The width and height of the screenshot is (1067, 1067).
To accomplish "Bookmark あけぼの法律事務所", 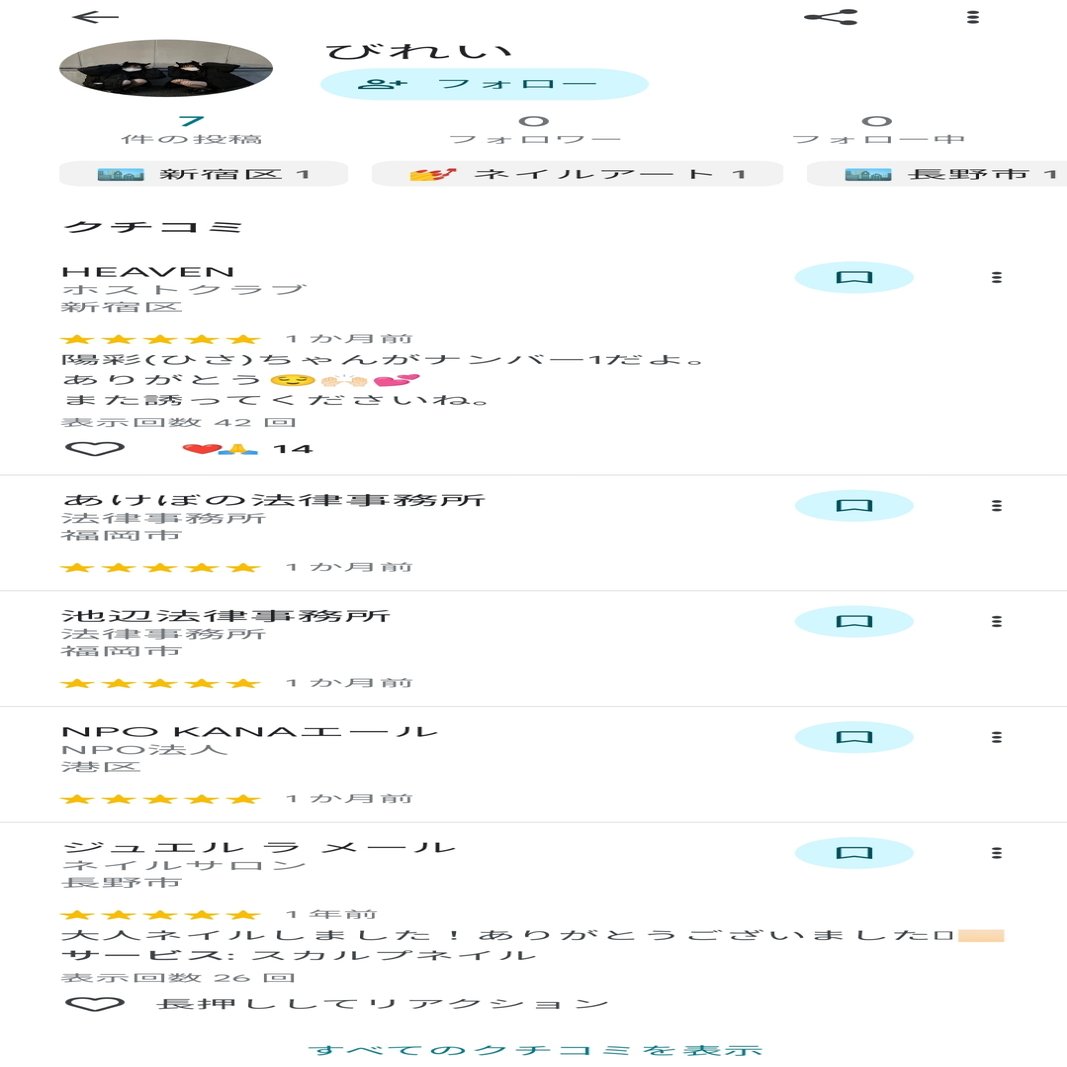I will [854, 506].
